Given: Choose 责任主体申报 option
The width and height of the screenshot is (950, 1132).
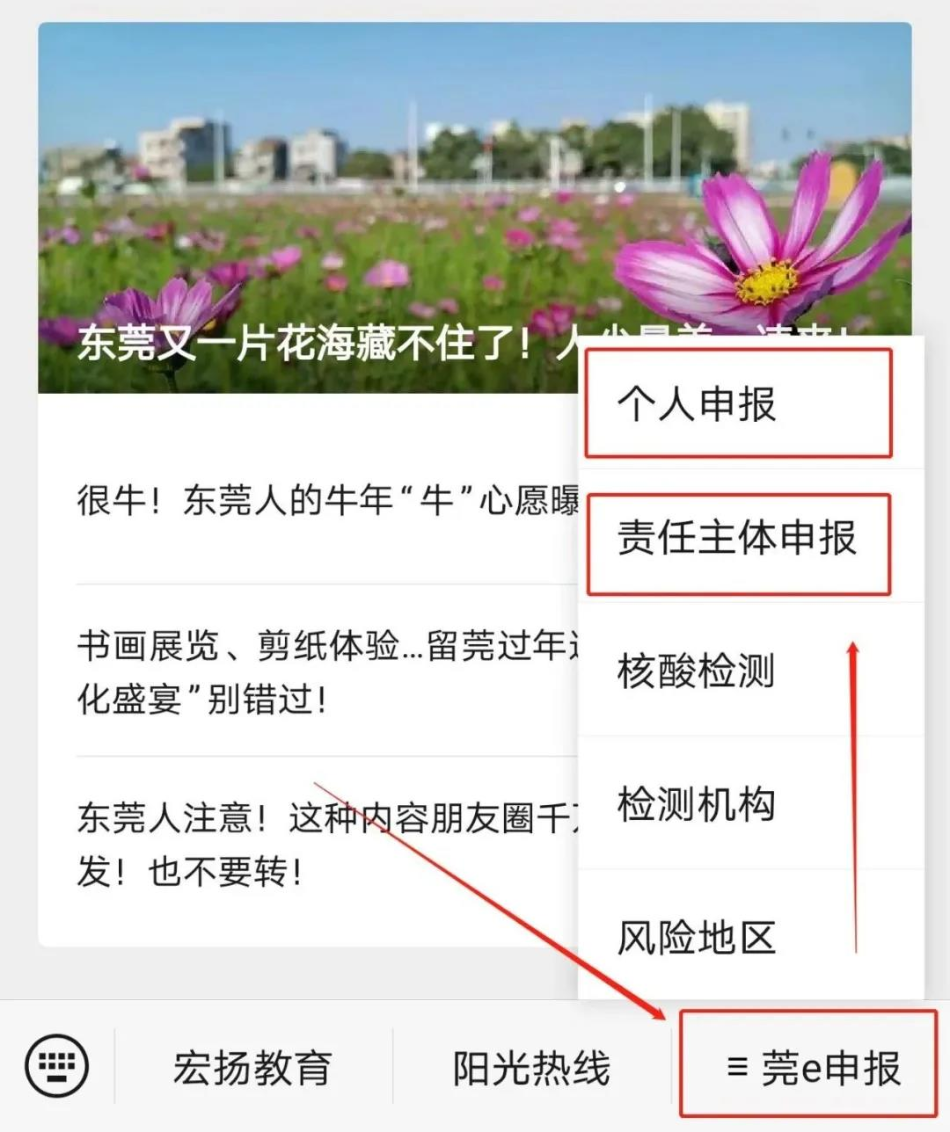Looking at the screenshot, I should (738, 539).
